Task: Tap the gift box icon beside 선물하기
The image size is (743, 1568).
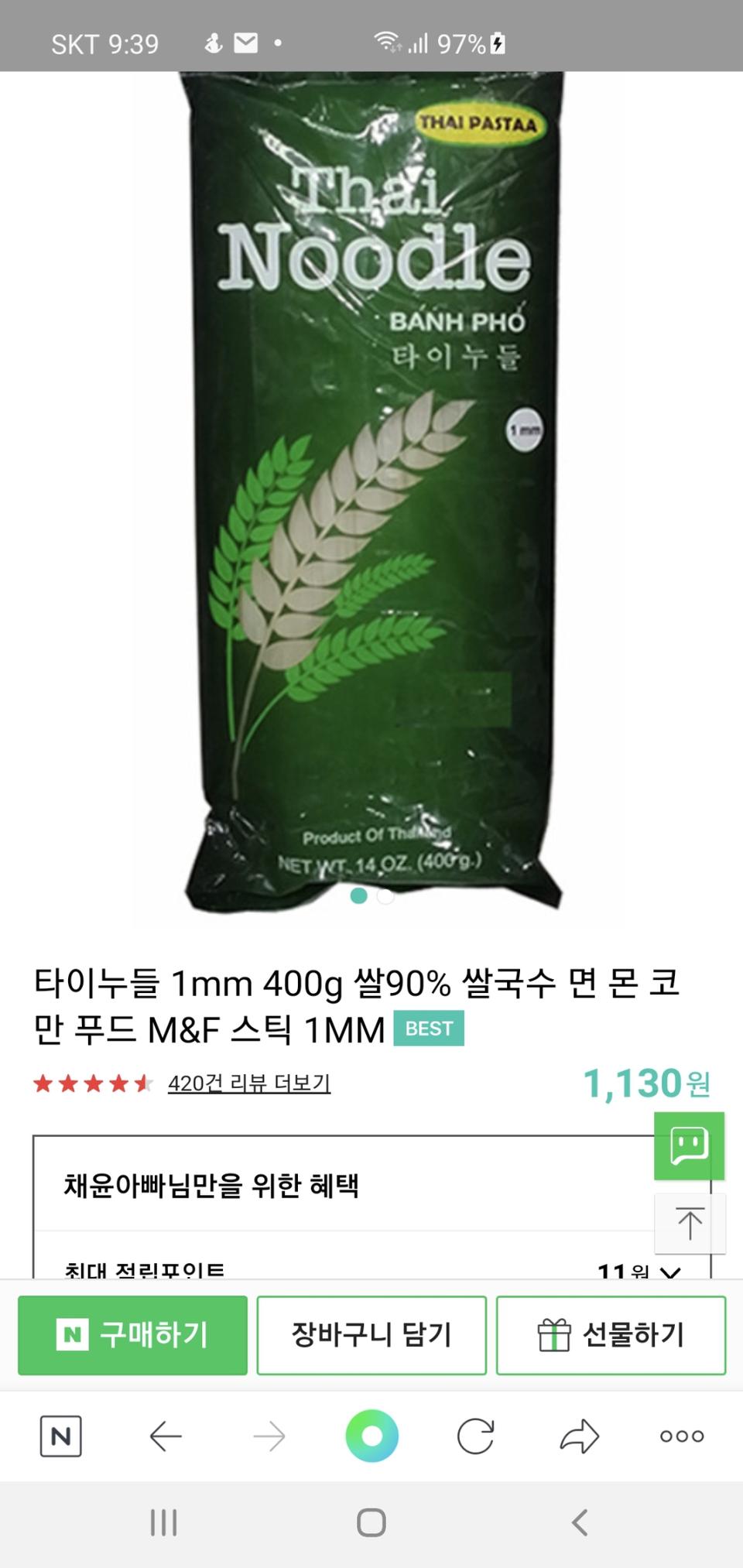Action: (553, 1335)
